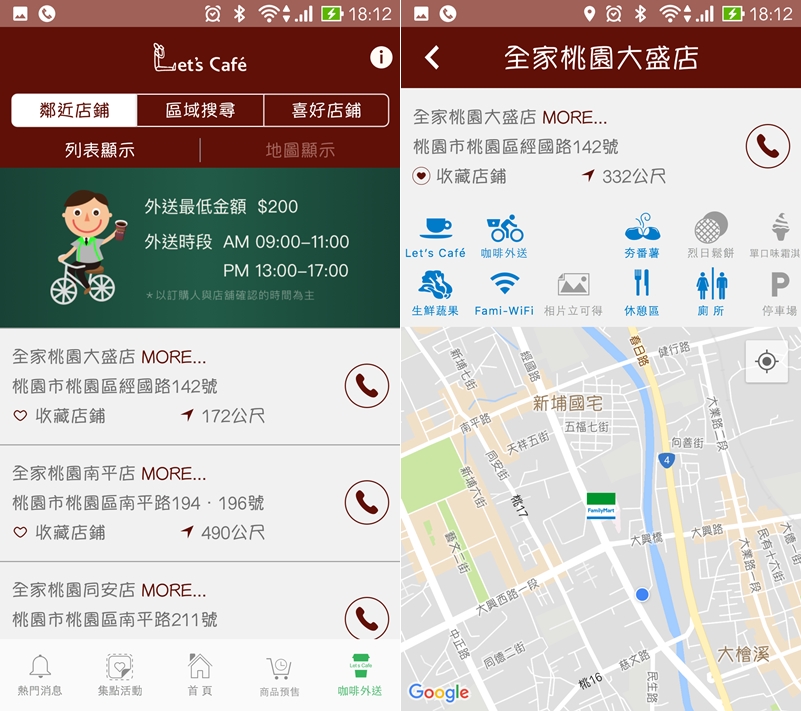The width and height of the screenshot is (801, 711).
Task: Open the info icon beside Let's Café
Action: coord(381,57)
